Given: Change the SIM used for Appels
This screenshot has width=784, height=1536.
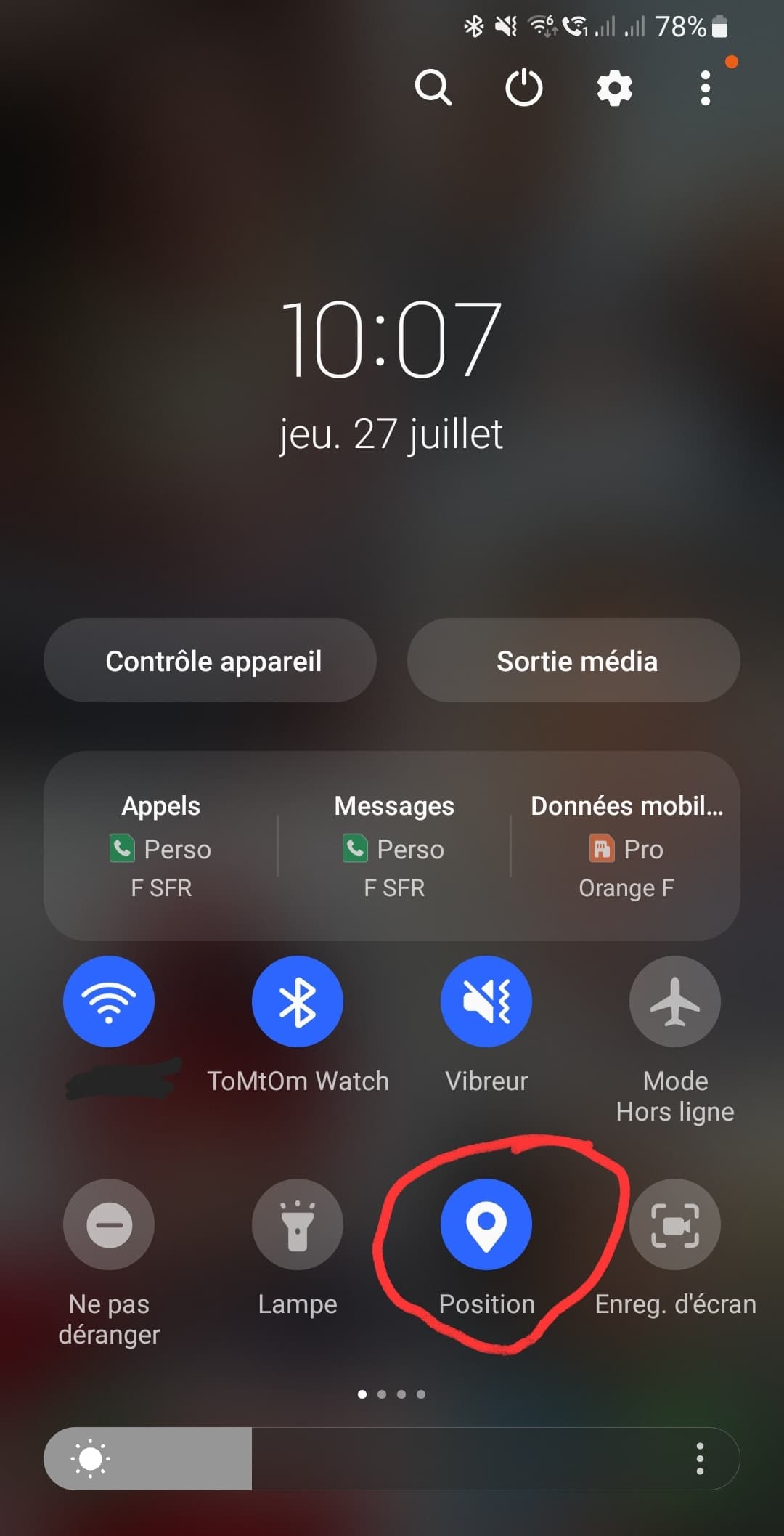Looking at the screenshot, I should point(161,846).
